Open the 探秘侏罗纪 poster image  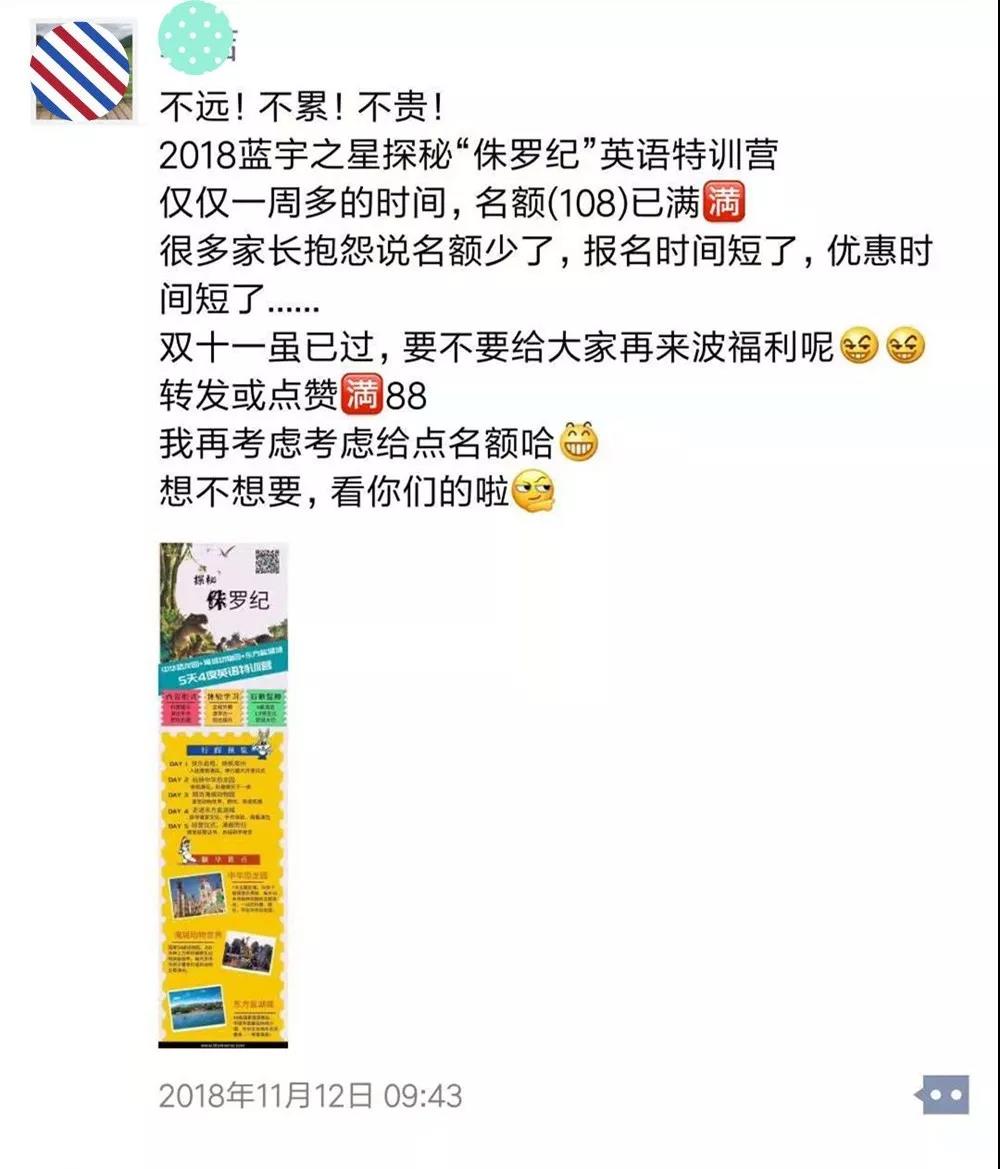click(223, 795)
